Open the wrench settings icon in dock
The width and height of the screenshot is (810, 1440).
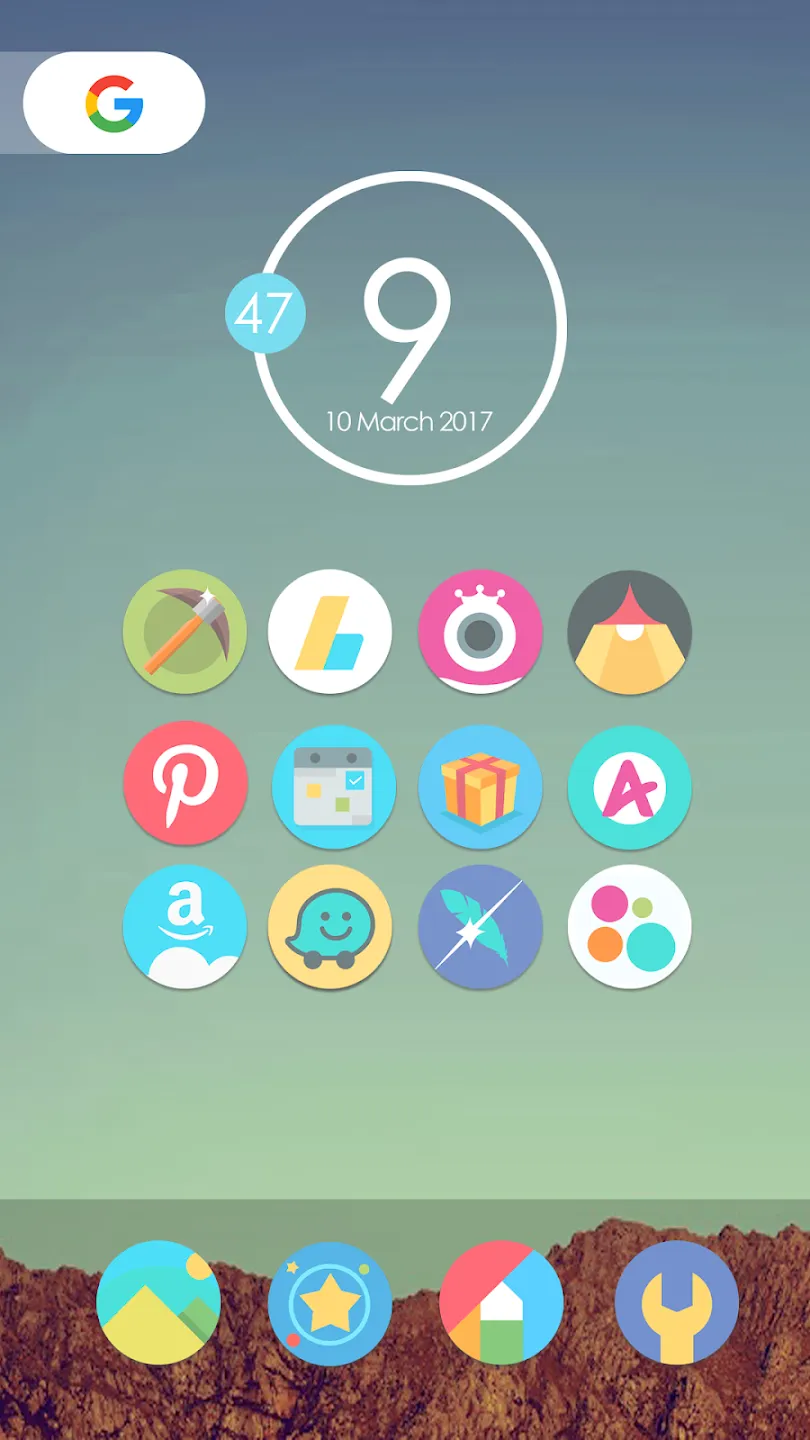point(677,1303)
